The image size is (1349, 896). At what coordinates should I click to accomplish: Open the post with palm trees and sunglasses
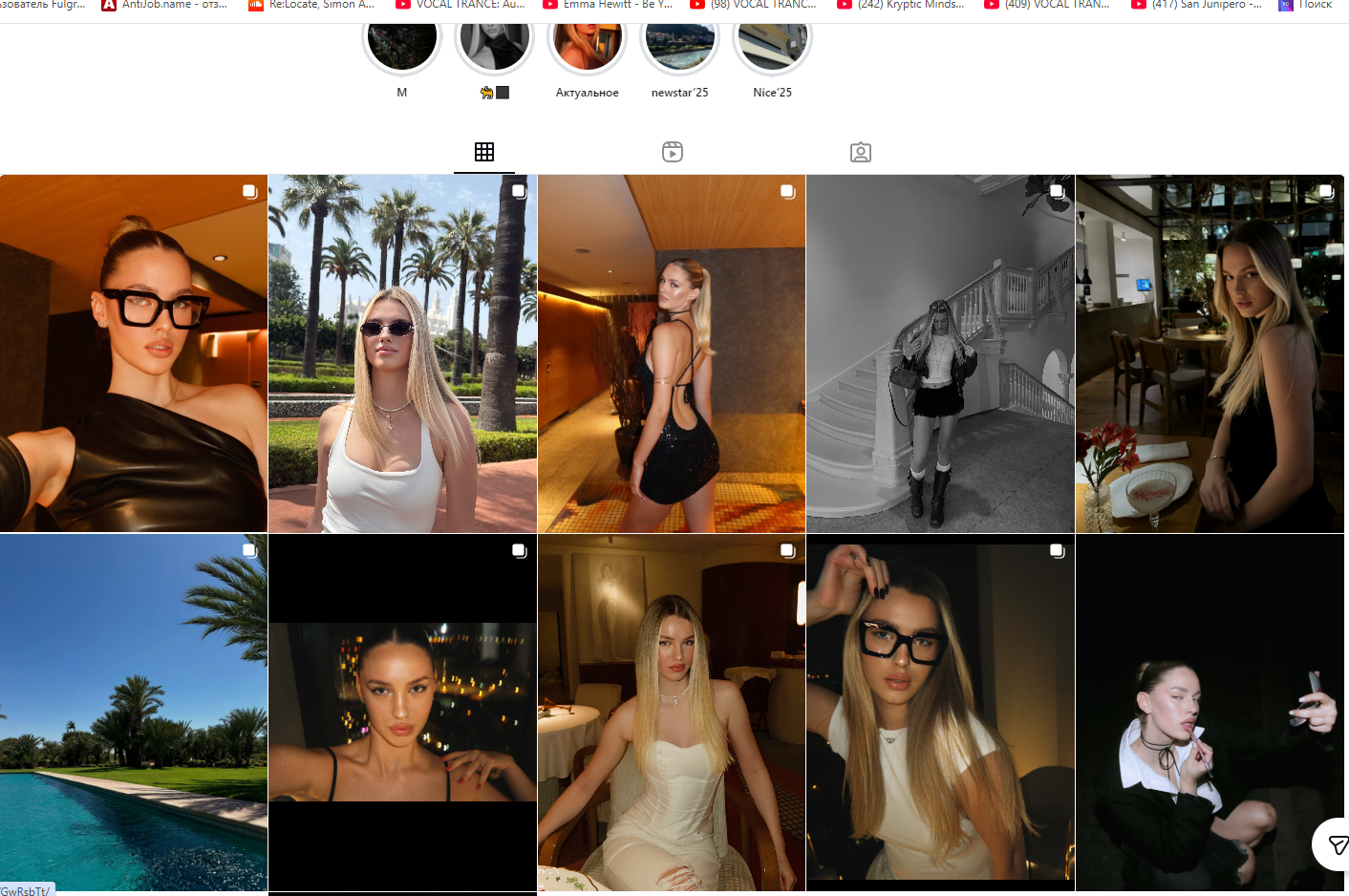pyautogui.click(x=402, y=353)
